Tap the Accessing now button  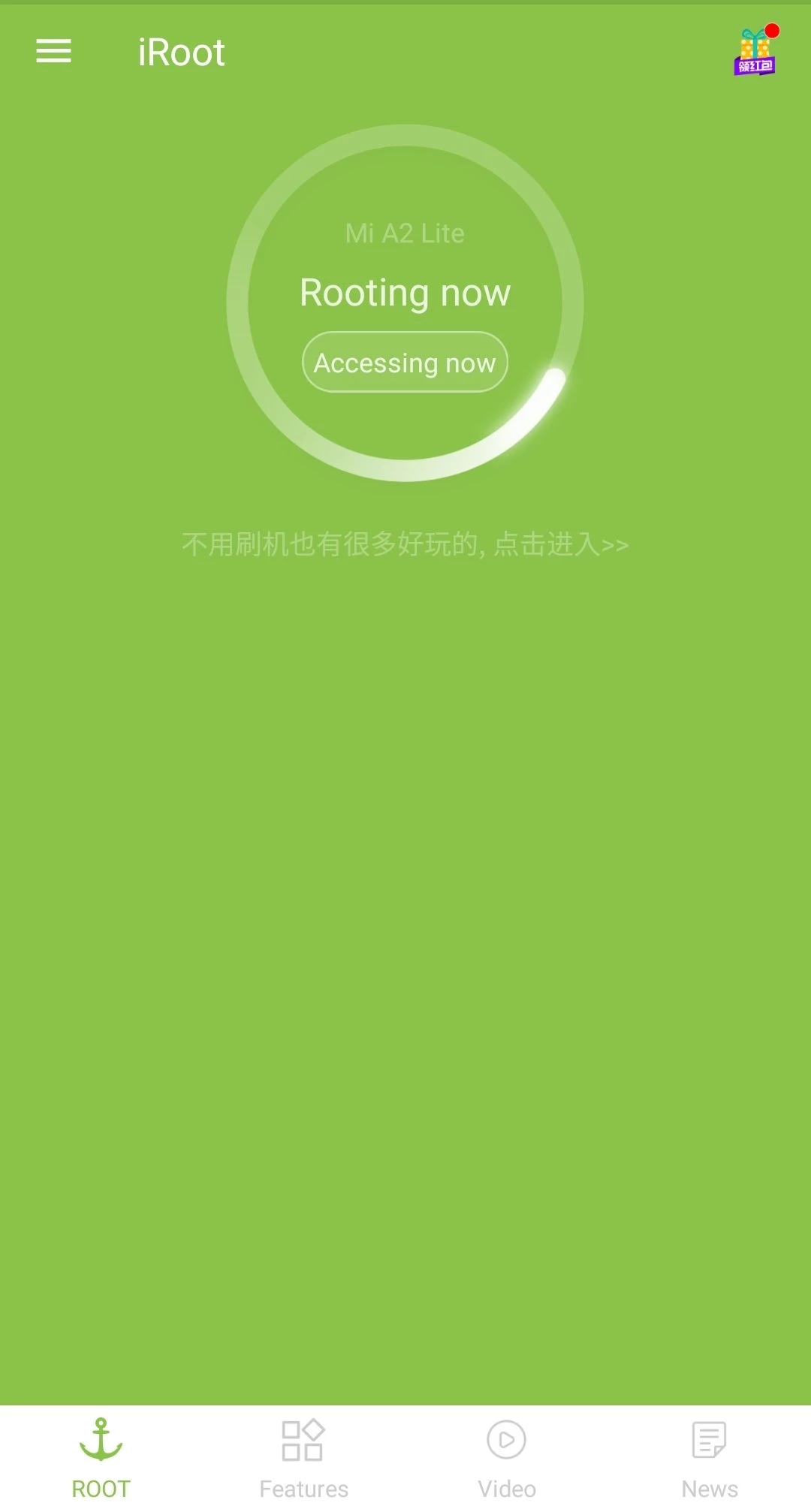tap(405, 363)
